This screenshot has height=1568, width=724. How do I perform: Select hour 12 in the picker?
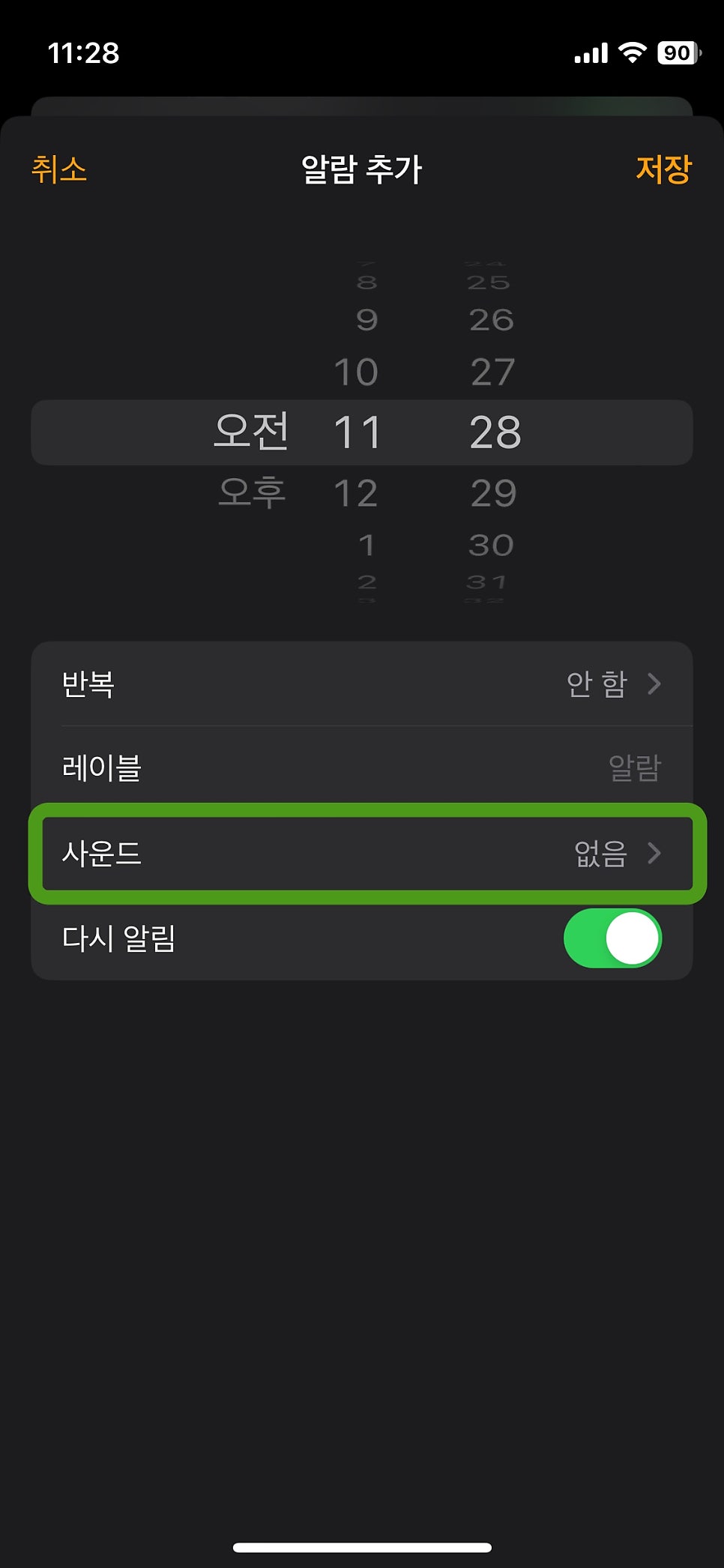355,493
